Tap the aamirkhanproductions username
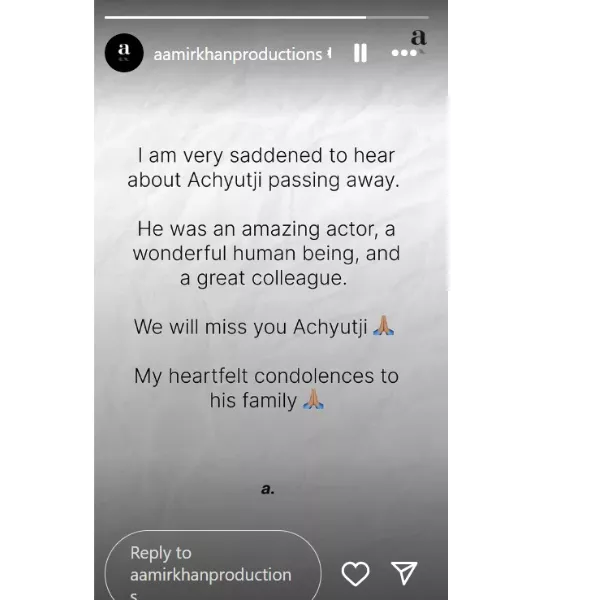The image size is (600, 600). point(238,54)
